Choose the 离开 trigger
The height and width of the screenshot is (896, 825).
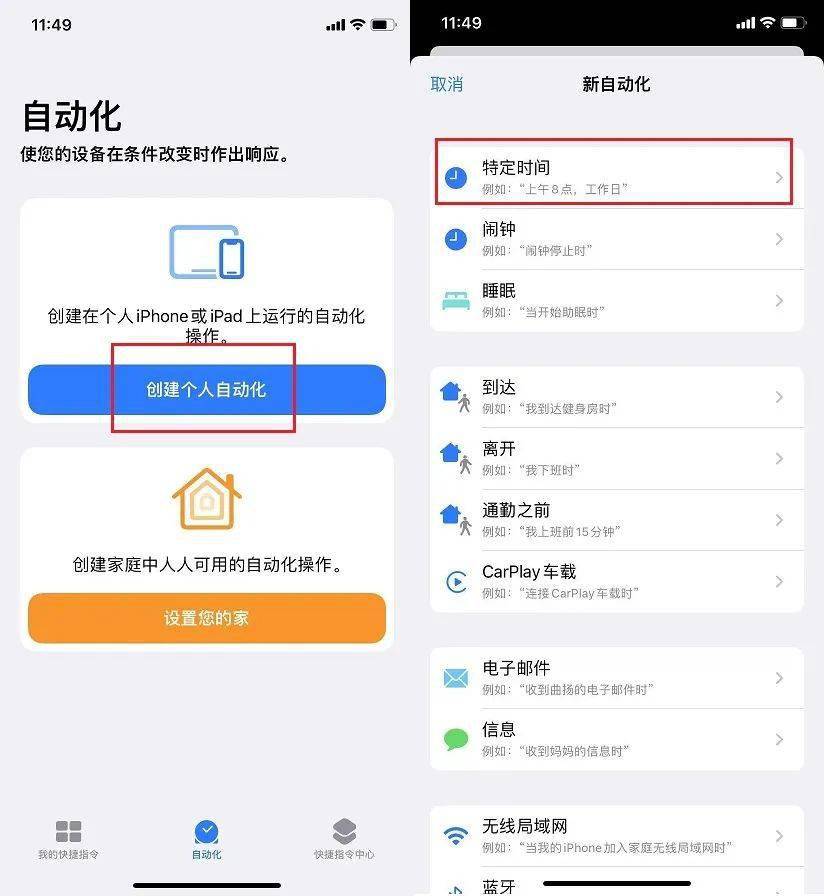(615, 458)
